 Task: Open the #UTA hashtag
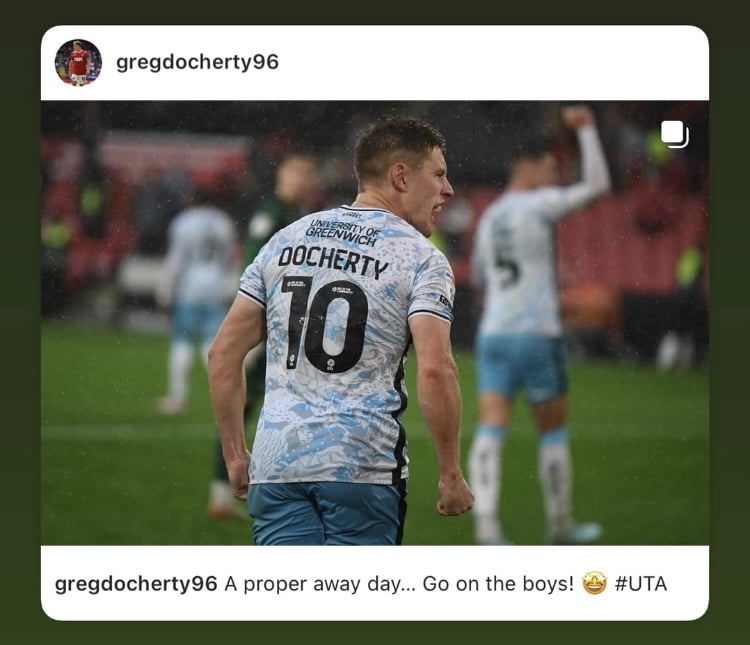coord(640,584)
